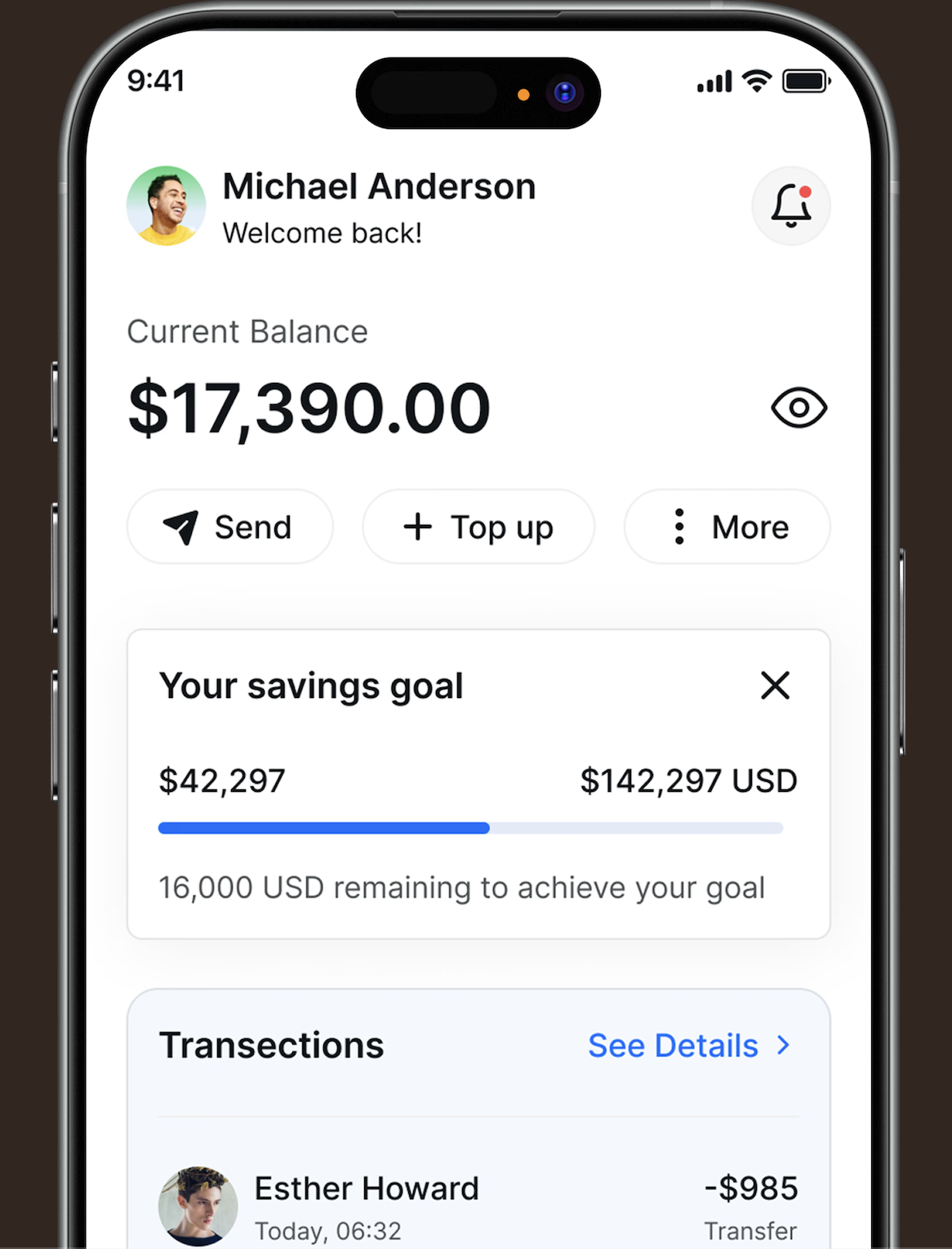Viewport: 952px width, 1249px height.
Task: Open the notifications bell
Action: pos(790,206)
